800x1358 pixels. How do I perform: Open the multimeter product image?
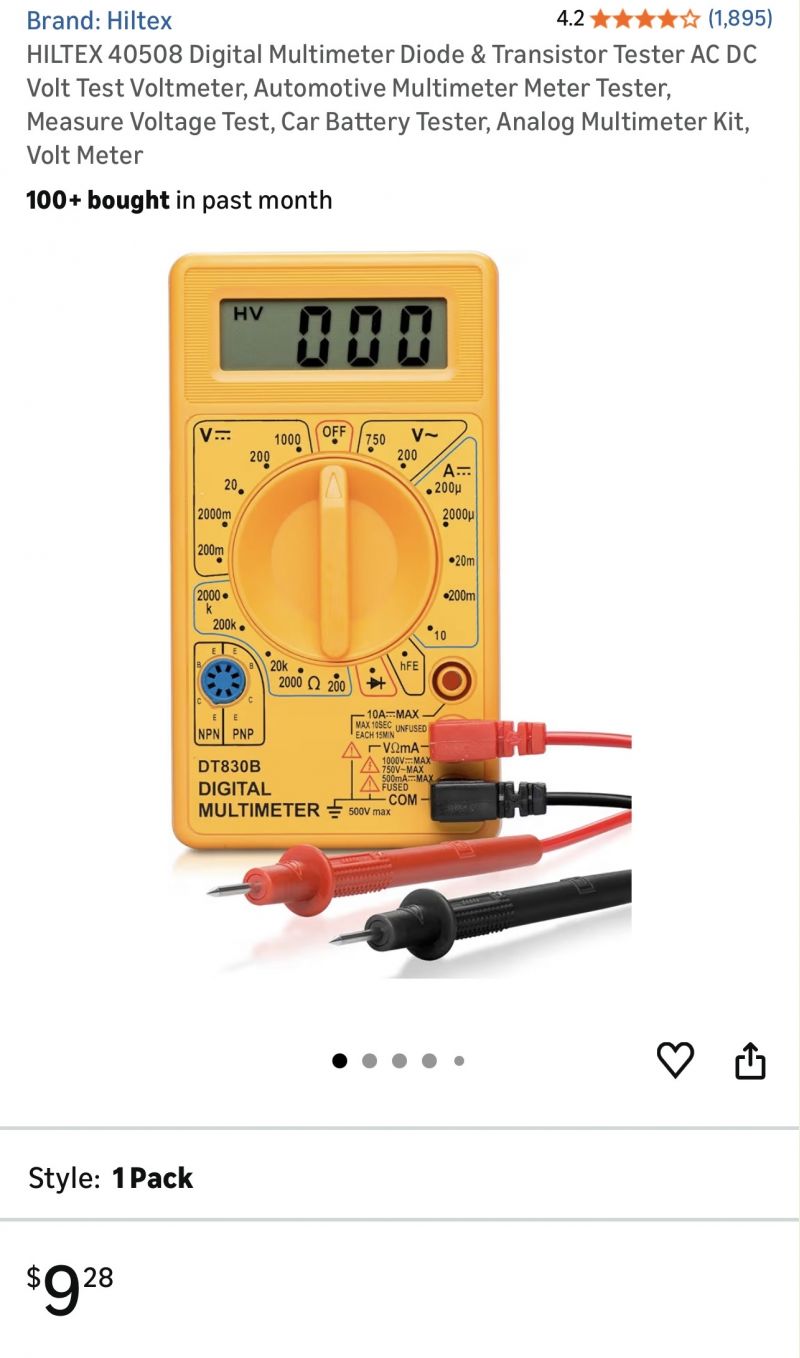pyautogui.click(x=400, y=610)
